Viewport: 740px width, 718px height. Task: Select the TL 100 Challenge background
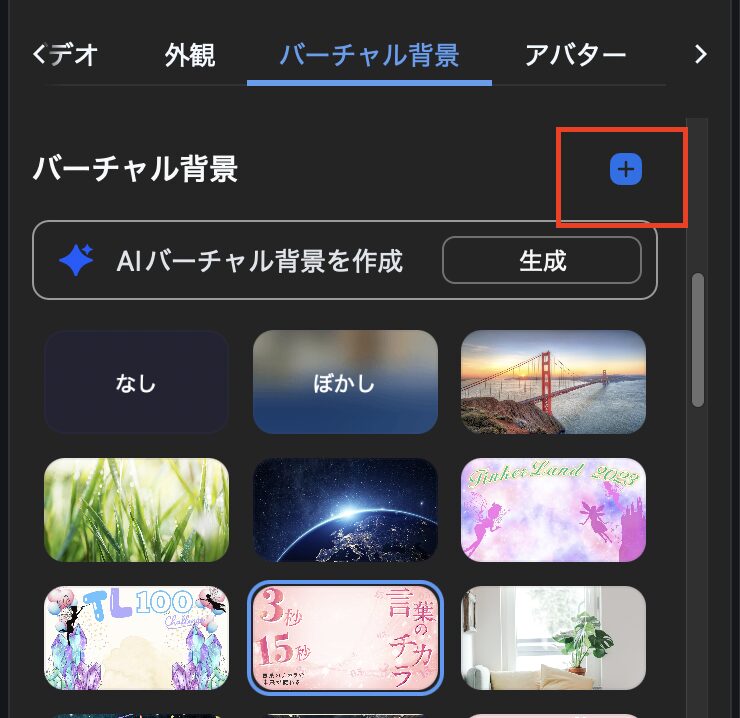136,638
